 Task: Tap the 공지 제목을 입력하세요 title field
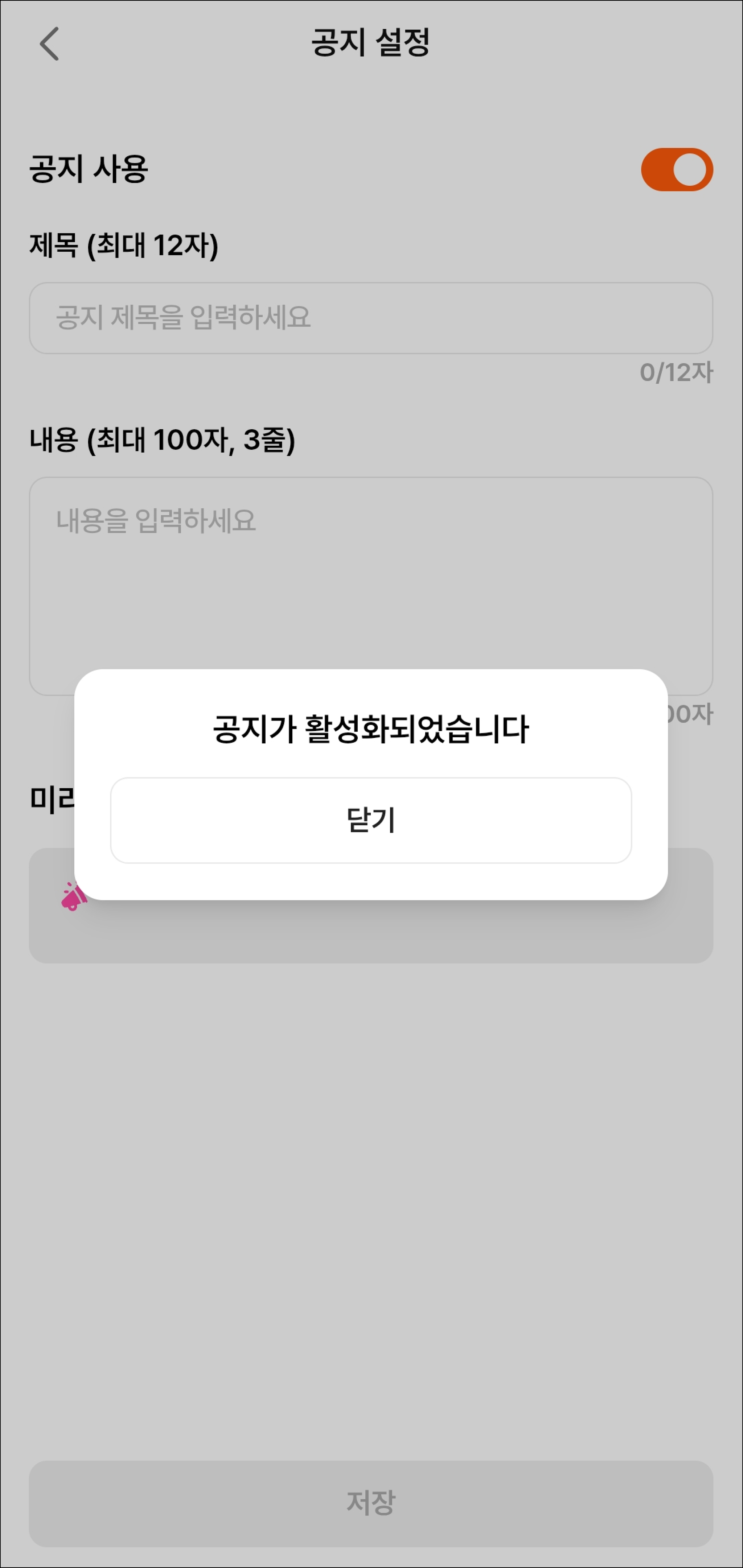click(x=371, y=318)
